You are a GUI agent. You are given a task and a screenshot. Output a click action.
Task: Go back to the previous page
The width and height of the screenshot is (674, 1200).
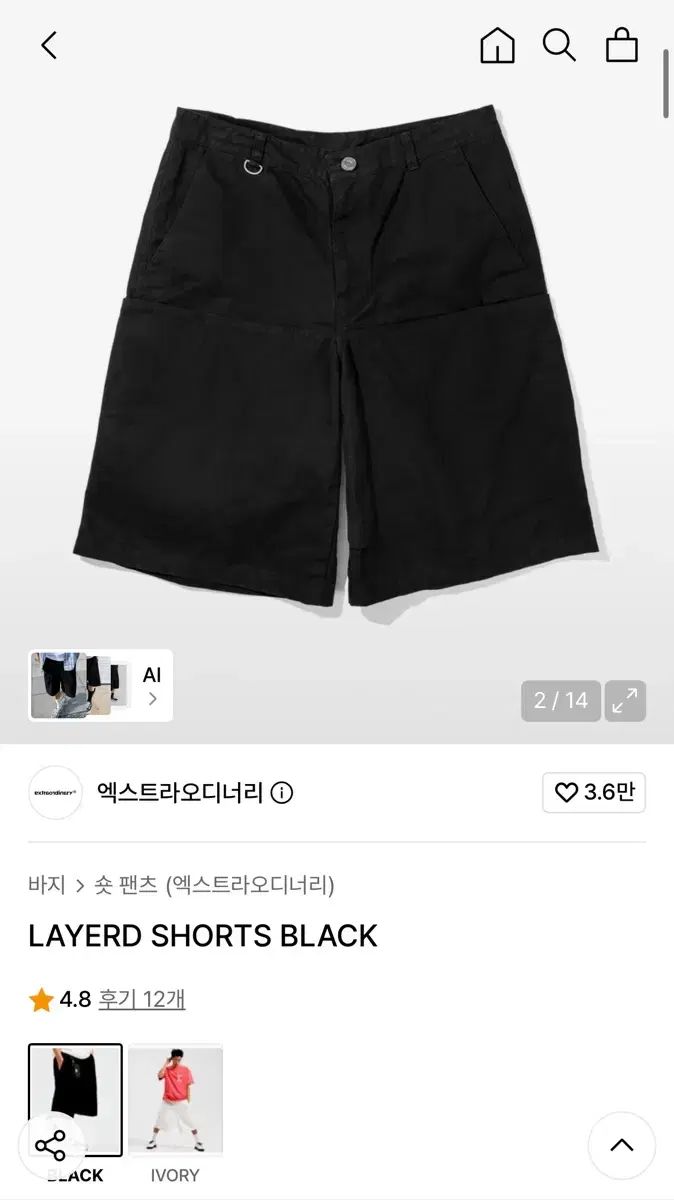click(x=48, y=45)
